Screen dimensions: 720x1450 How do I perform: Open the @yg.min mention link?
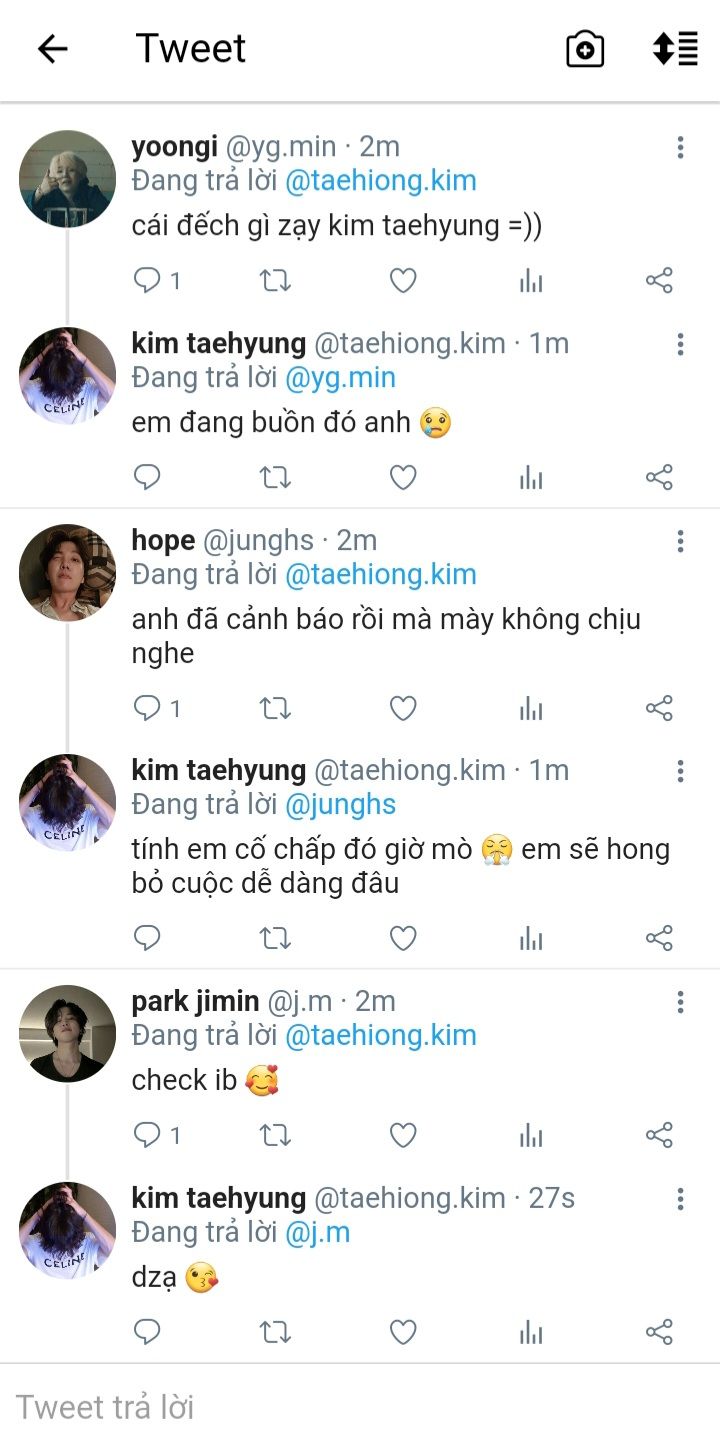coord(340,378)
